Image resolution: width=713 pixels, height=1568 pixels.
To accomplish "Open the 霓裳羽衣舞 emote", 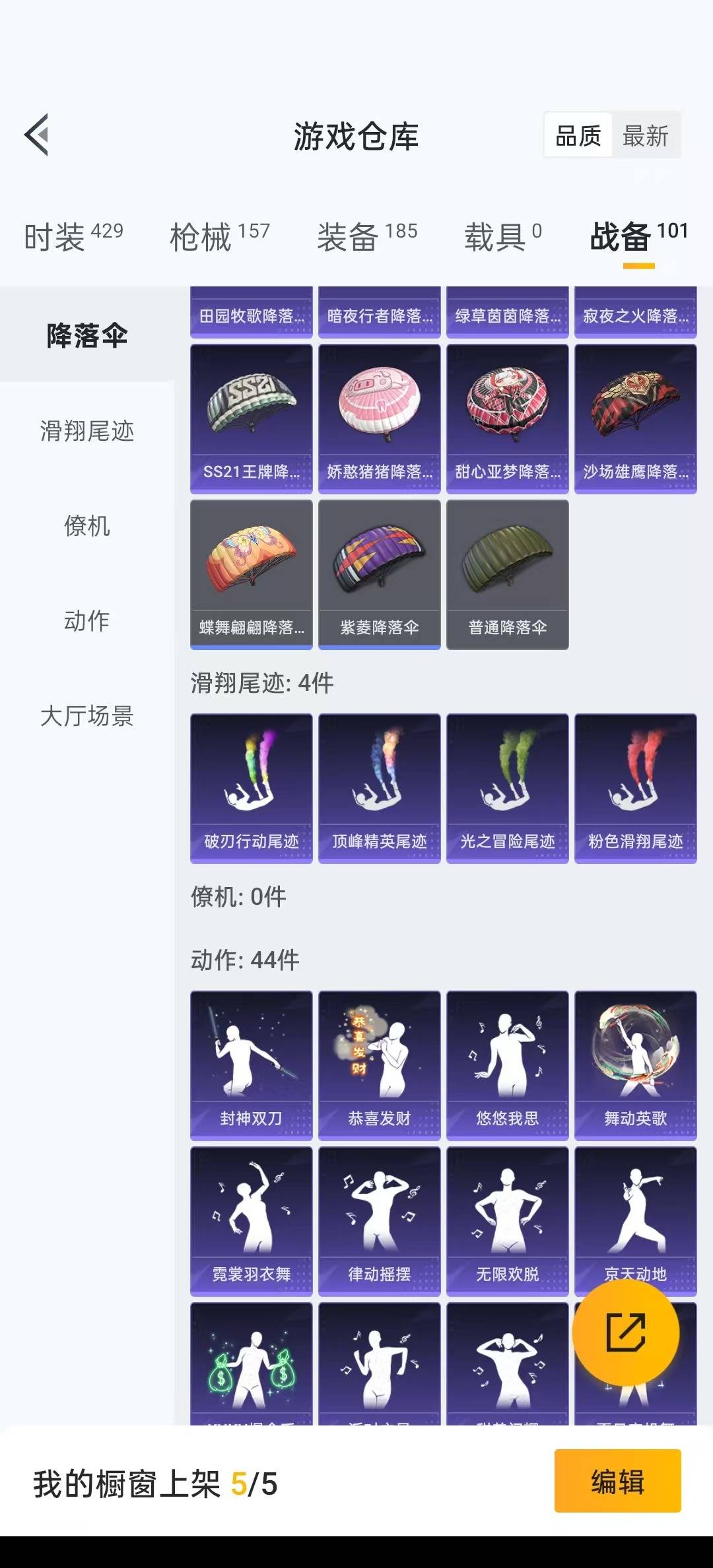I will pos(251,1221).
